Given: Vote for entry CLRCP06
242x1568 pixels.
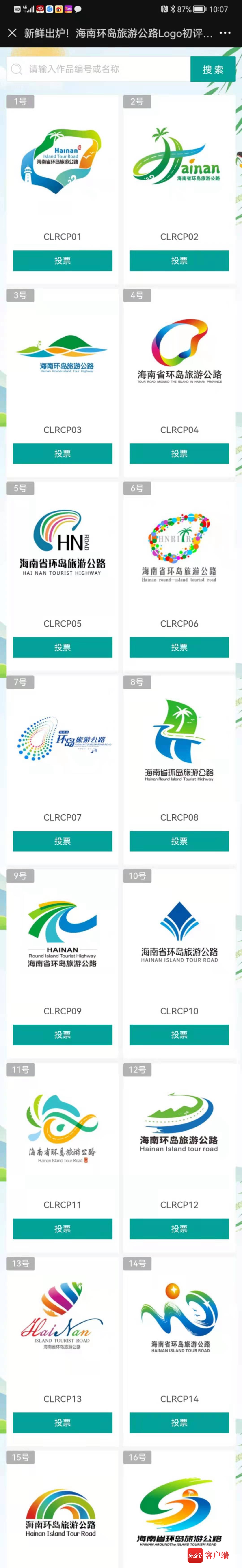Looking at the screenshot, I should click(179, 647).
